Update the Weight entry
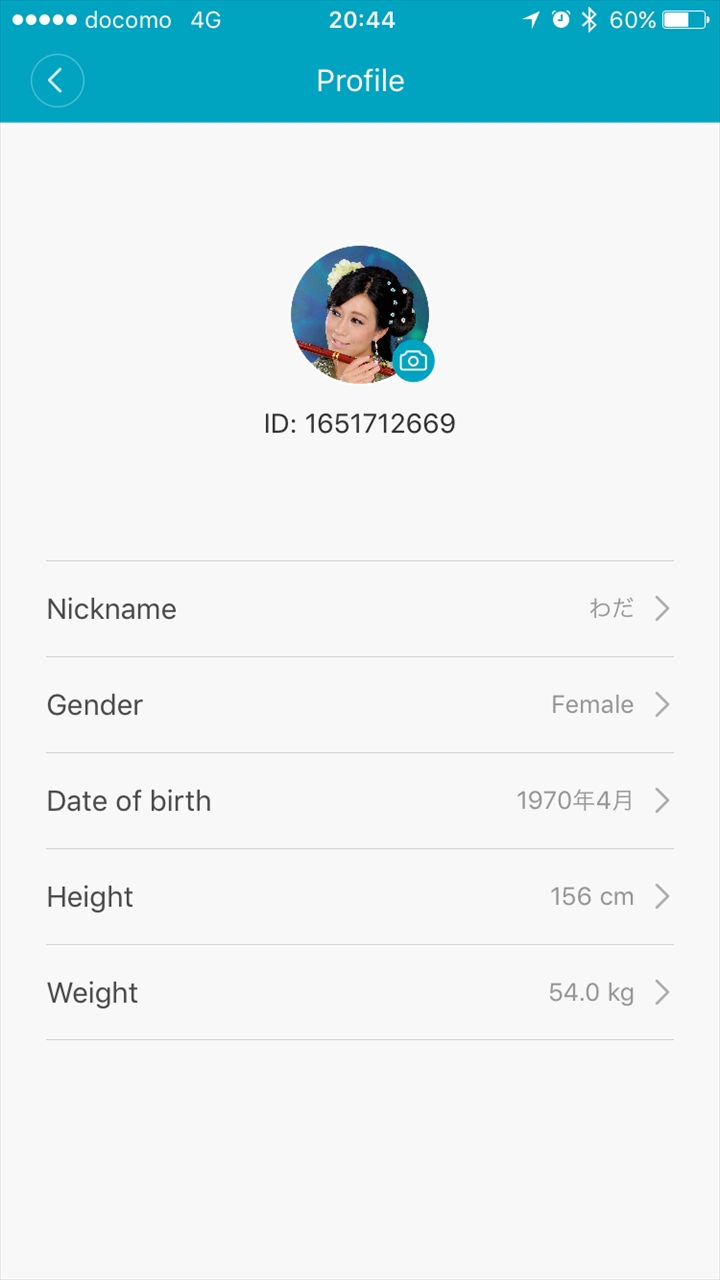The height and width of the screenshot is (1280, 720). tap(360, 993)
